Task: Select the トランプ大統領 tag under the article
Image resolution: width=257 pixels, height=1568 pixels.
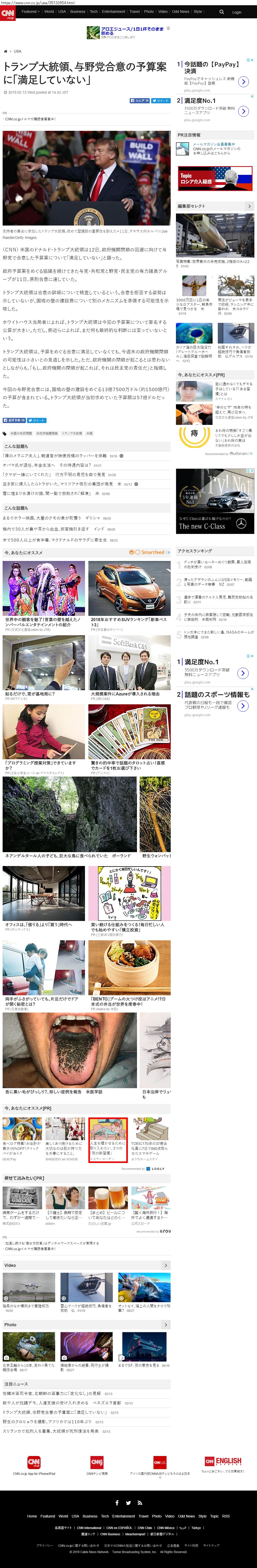Action: (72, 433)
